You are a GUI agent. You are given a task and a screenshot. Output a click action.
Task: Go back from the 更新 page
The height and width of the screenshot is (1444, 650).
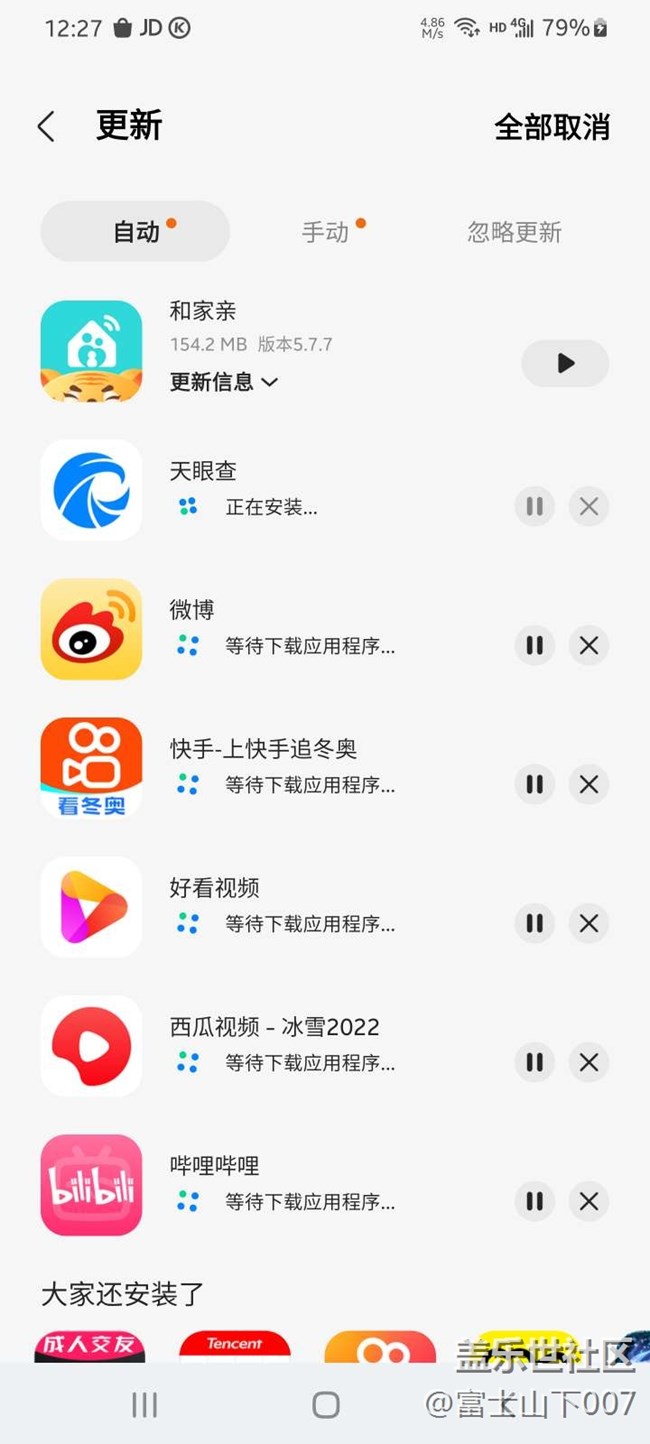46,127
